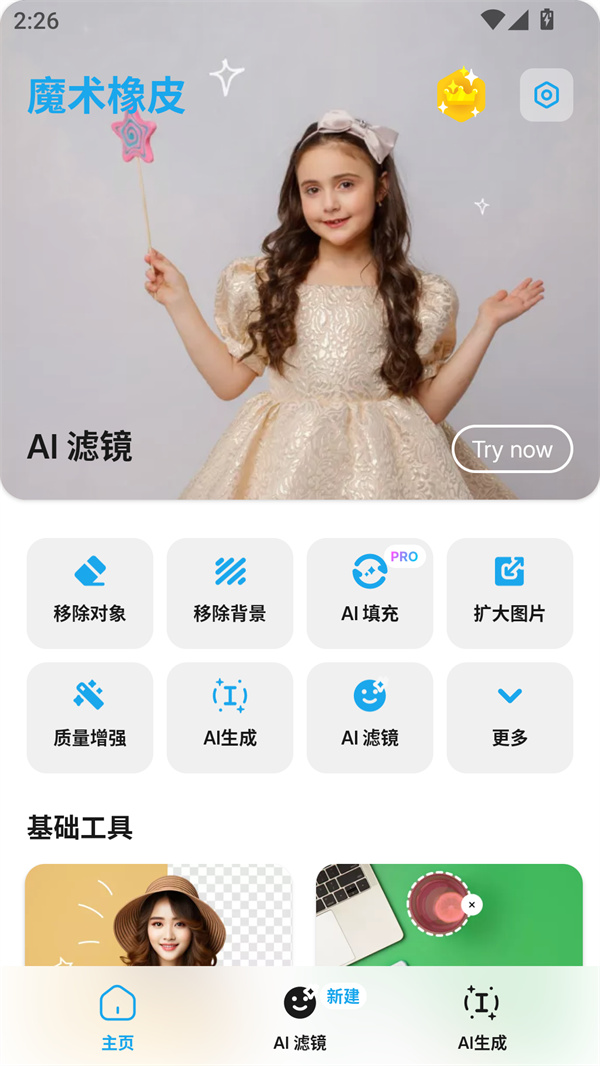Image resolution: width=600 pixels, height=1066 pixels.
Task: Select the 移除背景 tool
Action: [x=230, y=593]
